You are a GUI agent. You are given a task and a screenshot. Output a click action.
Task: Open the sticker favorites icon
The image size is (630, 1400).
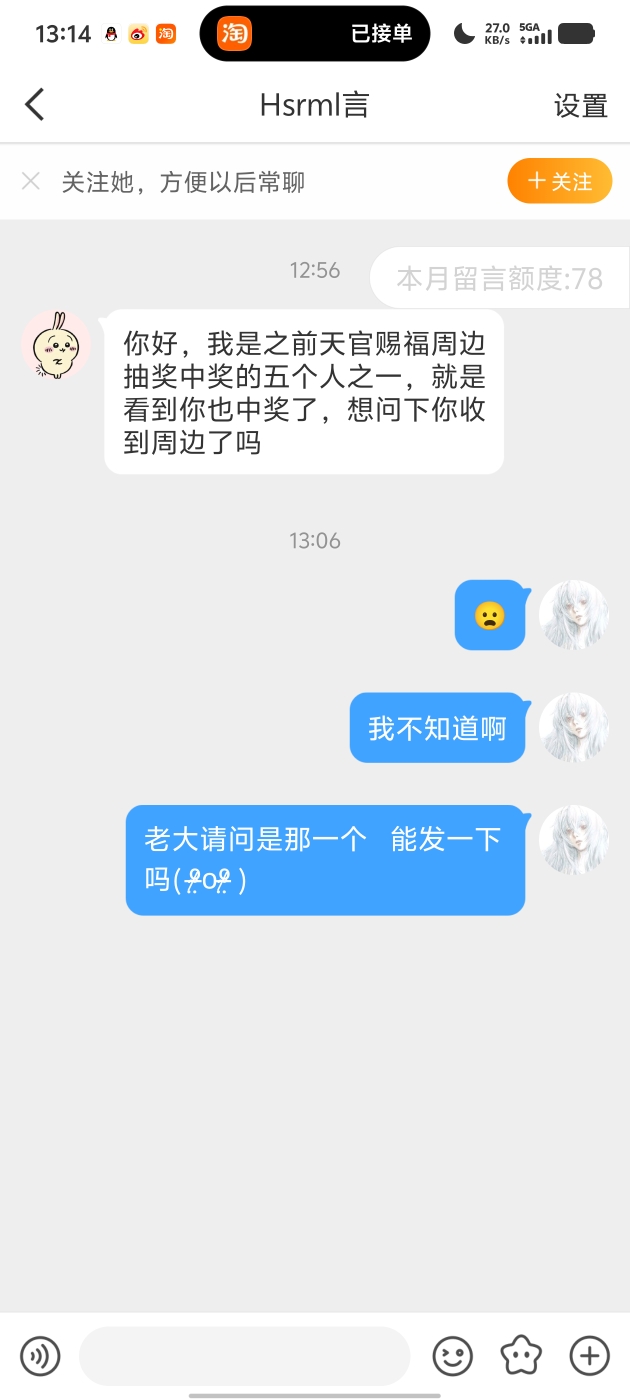521,1356
